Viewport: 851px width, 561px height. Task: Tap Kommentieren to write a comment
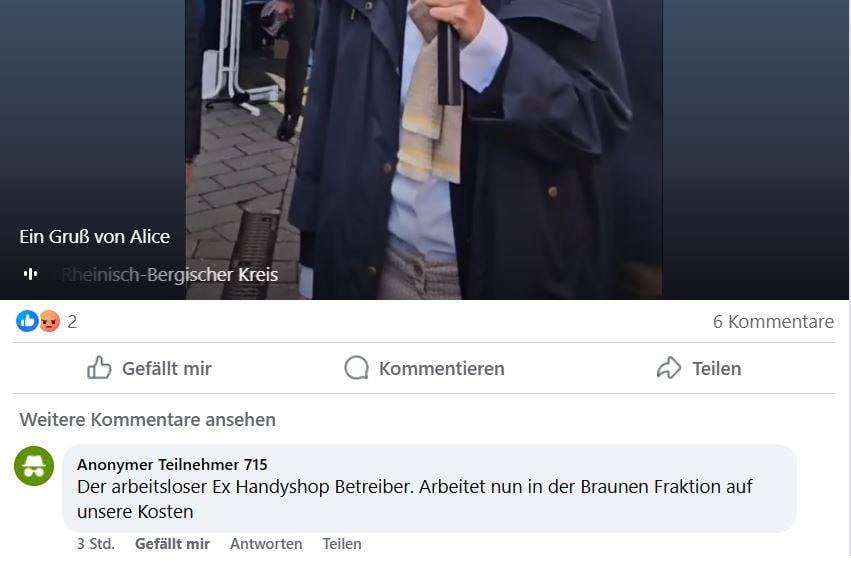point(424,368)
